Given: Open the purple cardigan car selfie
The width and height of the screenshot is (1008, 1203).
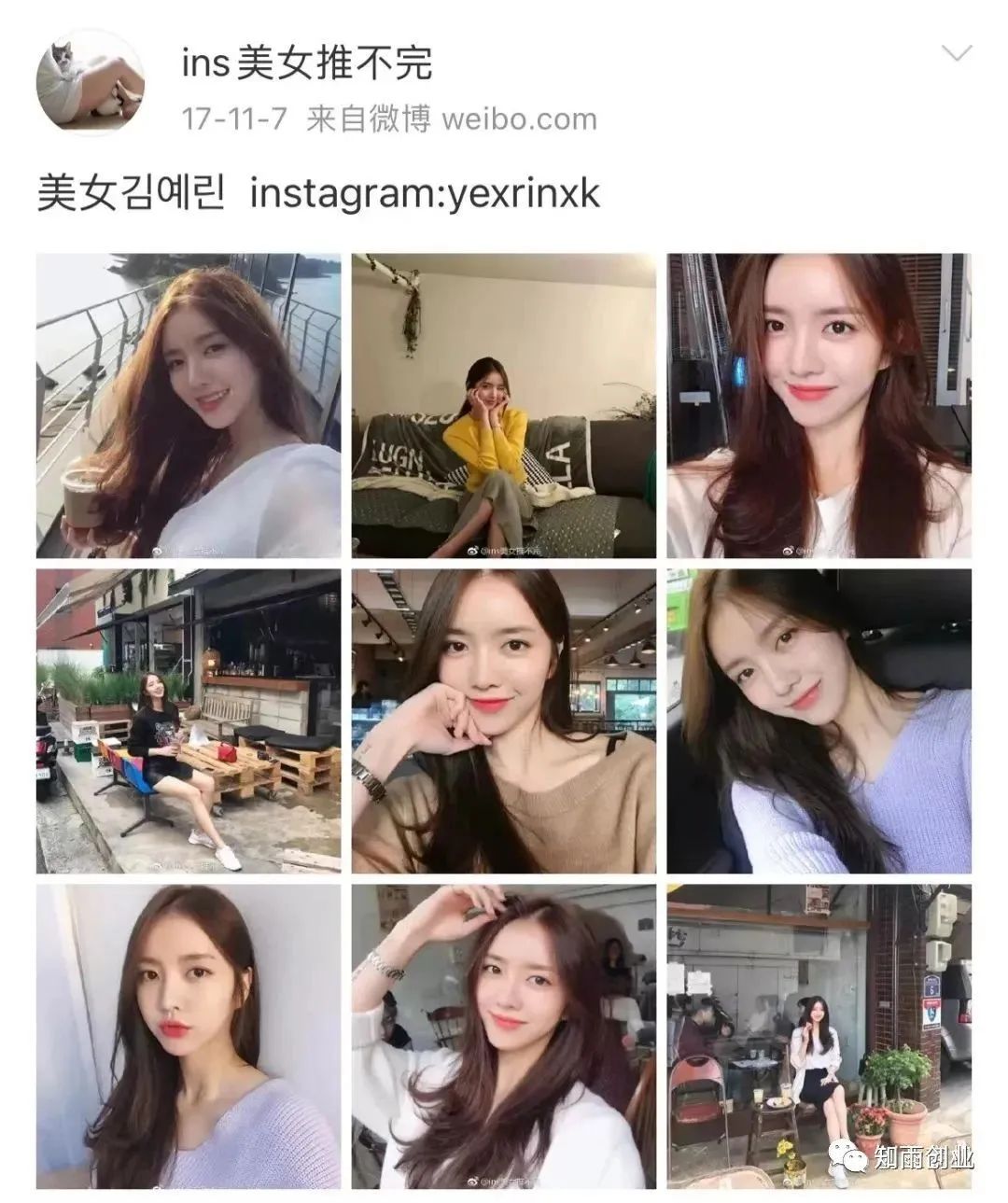Looking at the screenshot, I should pos(819,720).
